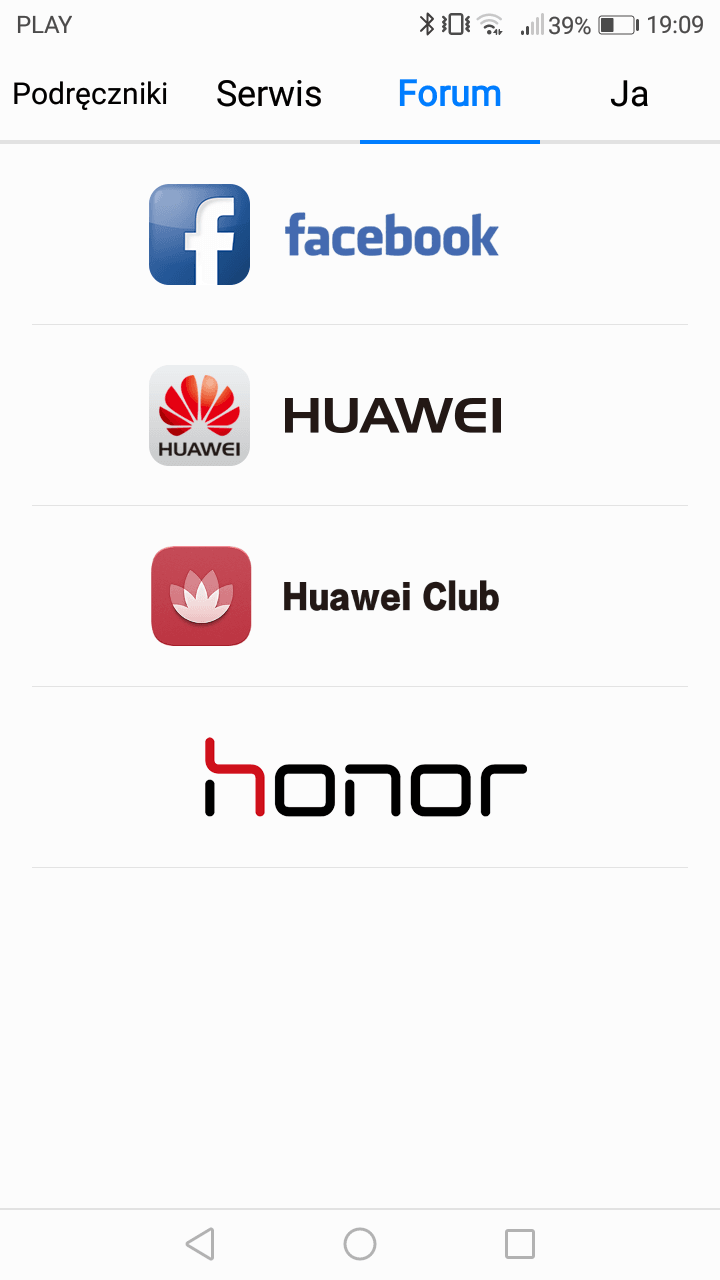Tap the system home button
Screen dimensions: 720x1280
(360, 1244)
